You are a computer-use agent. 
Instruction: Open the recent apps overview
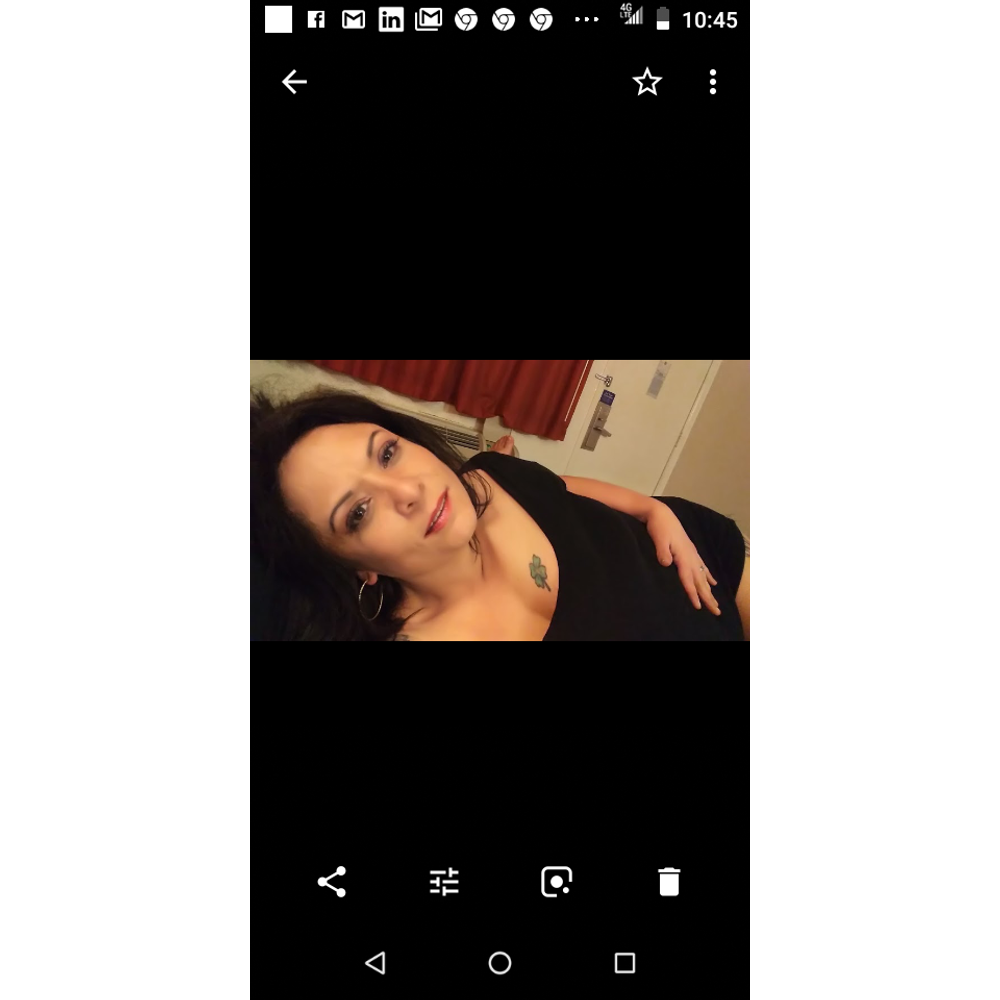point(625,963)
